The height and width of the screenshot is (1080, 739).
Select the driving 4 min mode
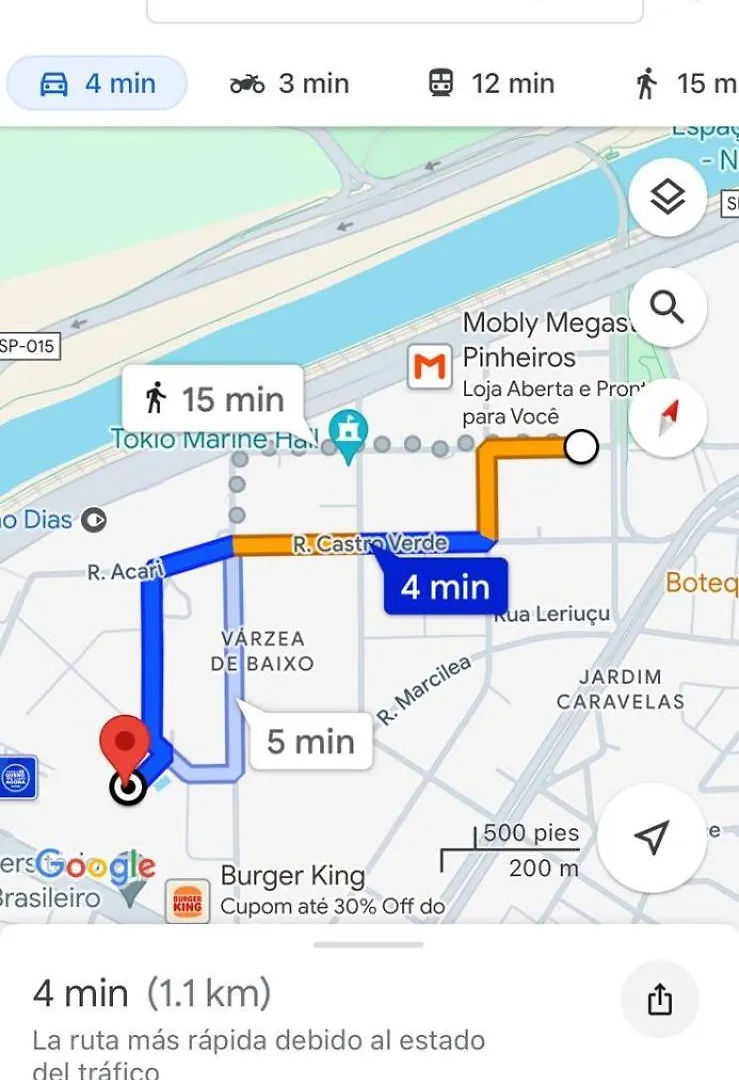coord(97,83)
